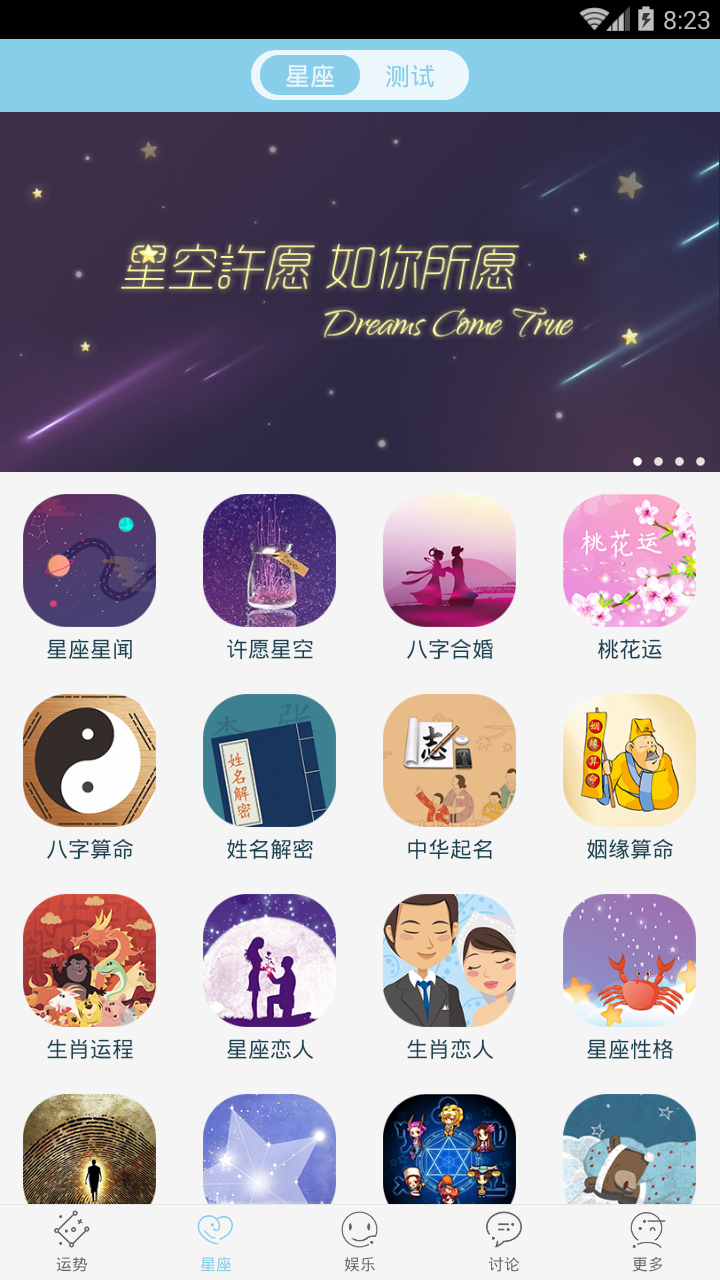This screenshot has width=720, height=1280.
Task: Open the 桃花运 peach blossom luck feature
Action: 629,560
